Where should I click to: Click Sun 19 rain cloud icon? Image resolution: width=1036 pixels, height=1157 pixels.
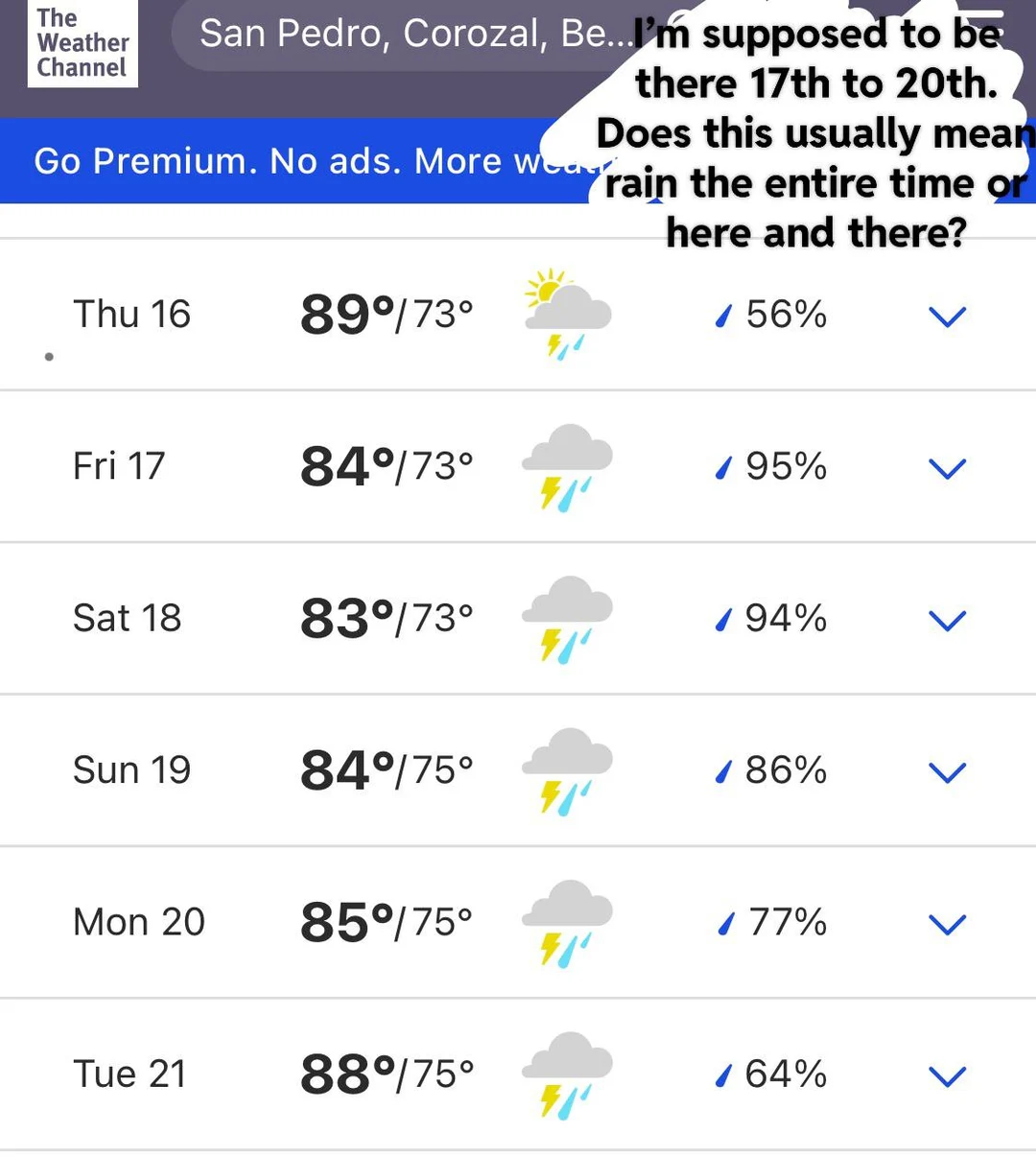[566, 770]
